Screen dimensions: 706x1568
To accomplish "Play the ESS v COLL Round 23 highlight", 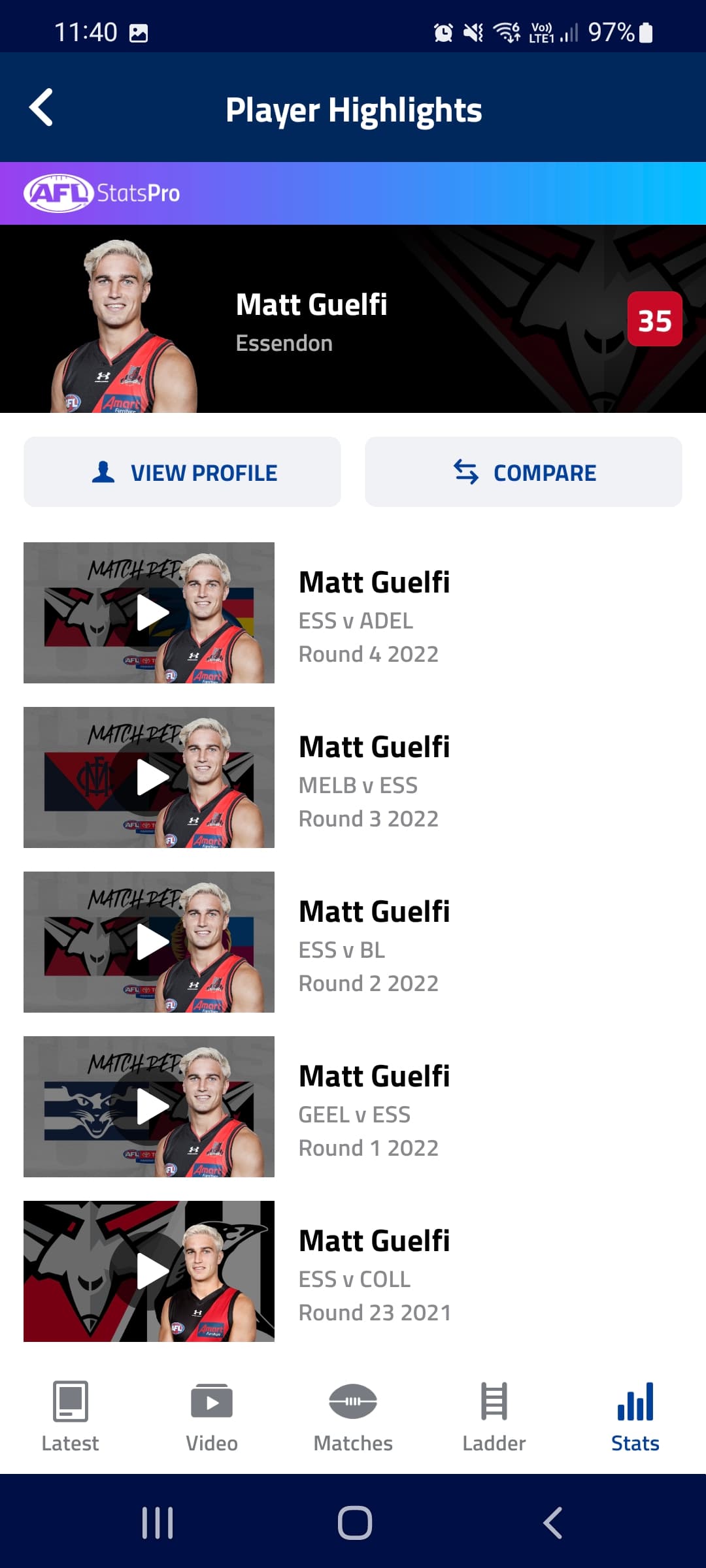I will pos(149,1271).
